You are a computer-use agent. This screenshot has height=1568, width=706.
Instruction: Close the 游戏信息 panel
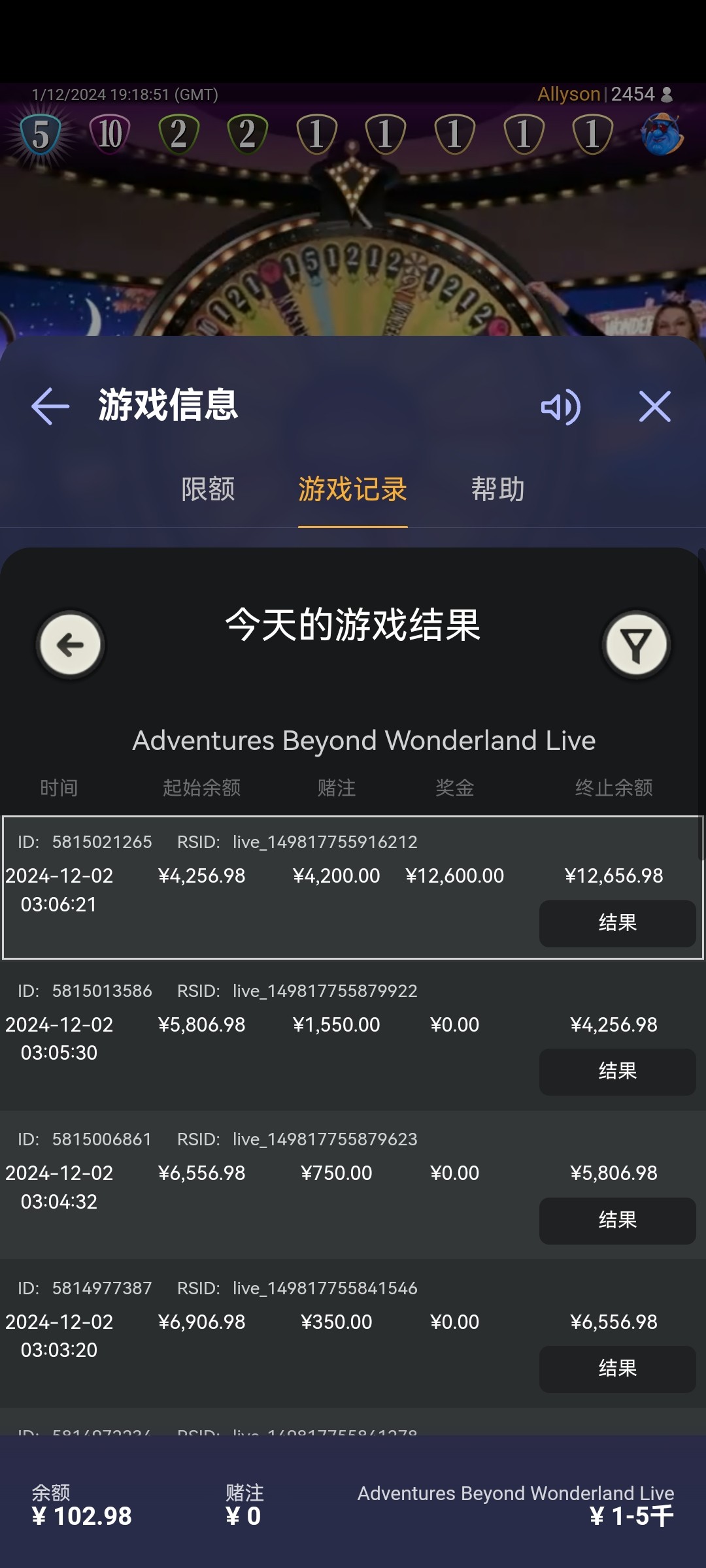pos(654,406)
